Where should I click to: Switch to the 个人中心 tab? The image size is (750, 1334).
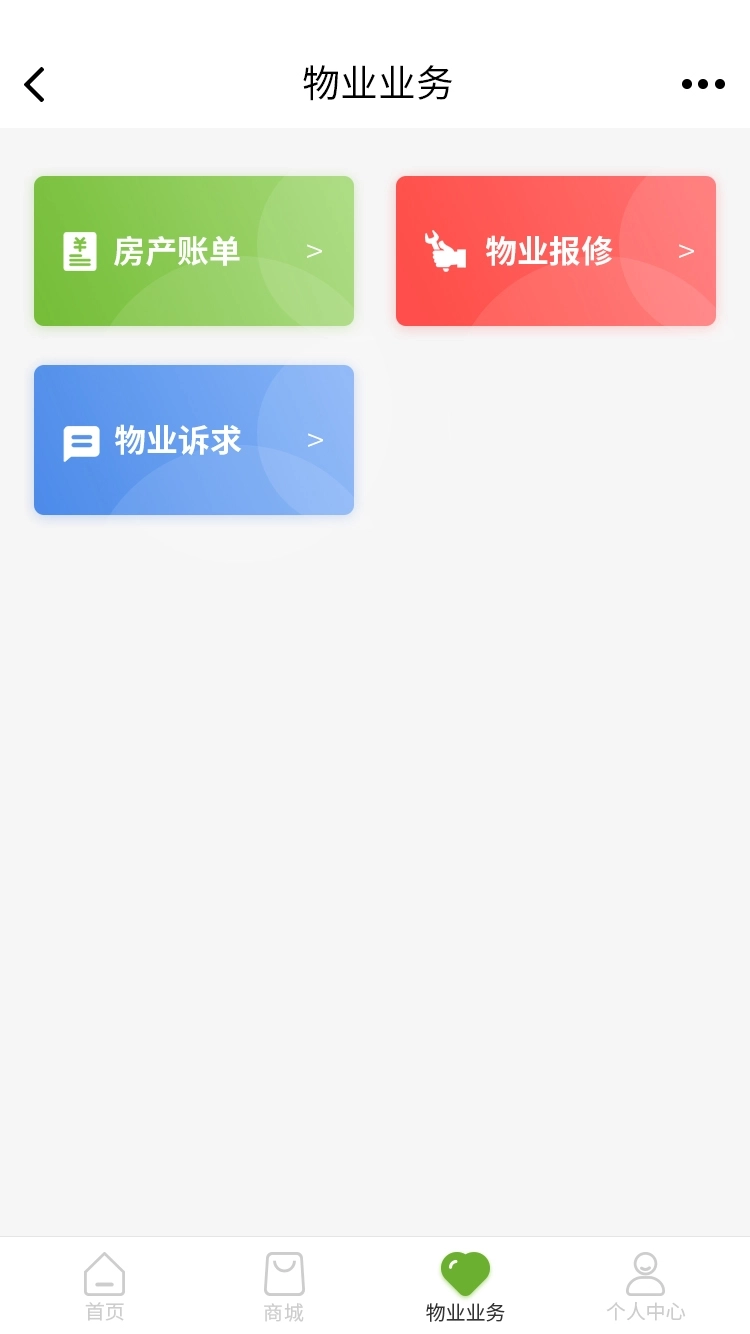click(645, 1285)
